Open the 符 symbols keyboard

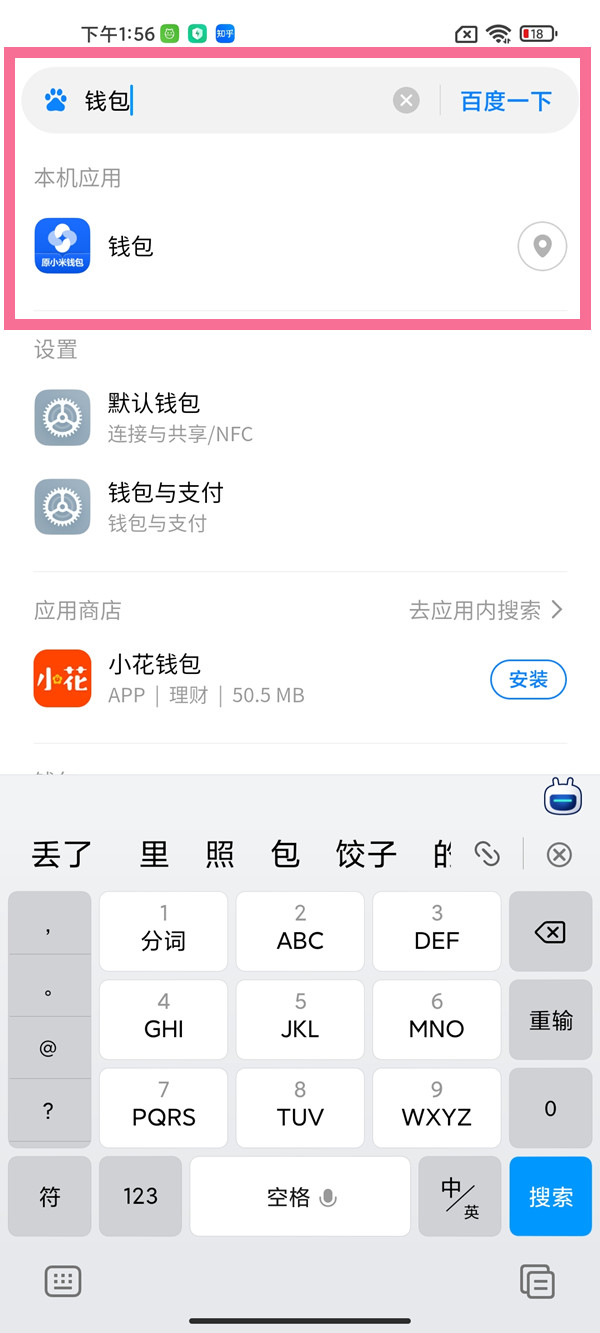pos(50,1197)
